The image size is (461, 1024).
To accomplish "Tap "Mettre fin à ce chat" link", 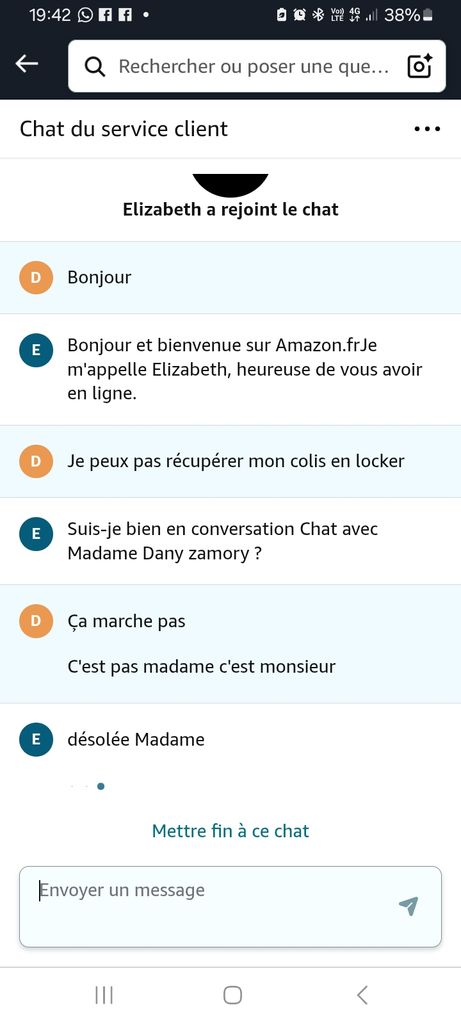I will (x=230, y=831).
